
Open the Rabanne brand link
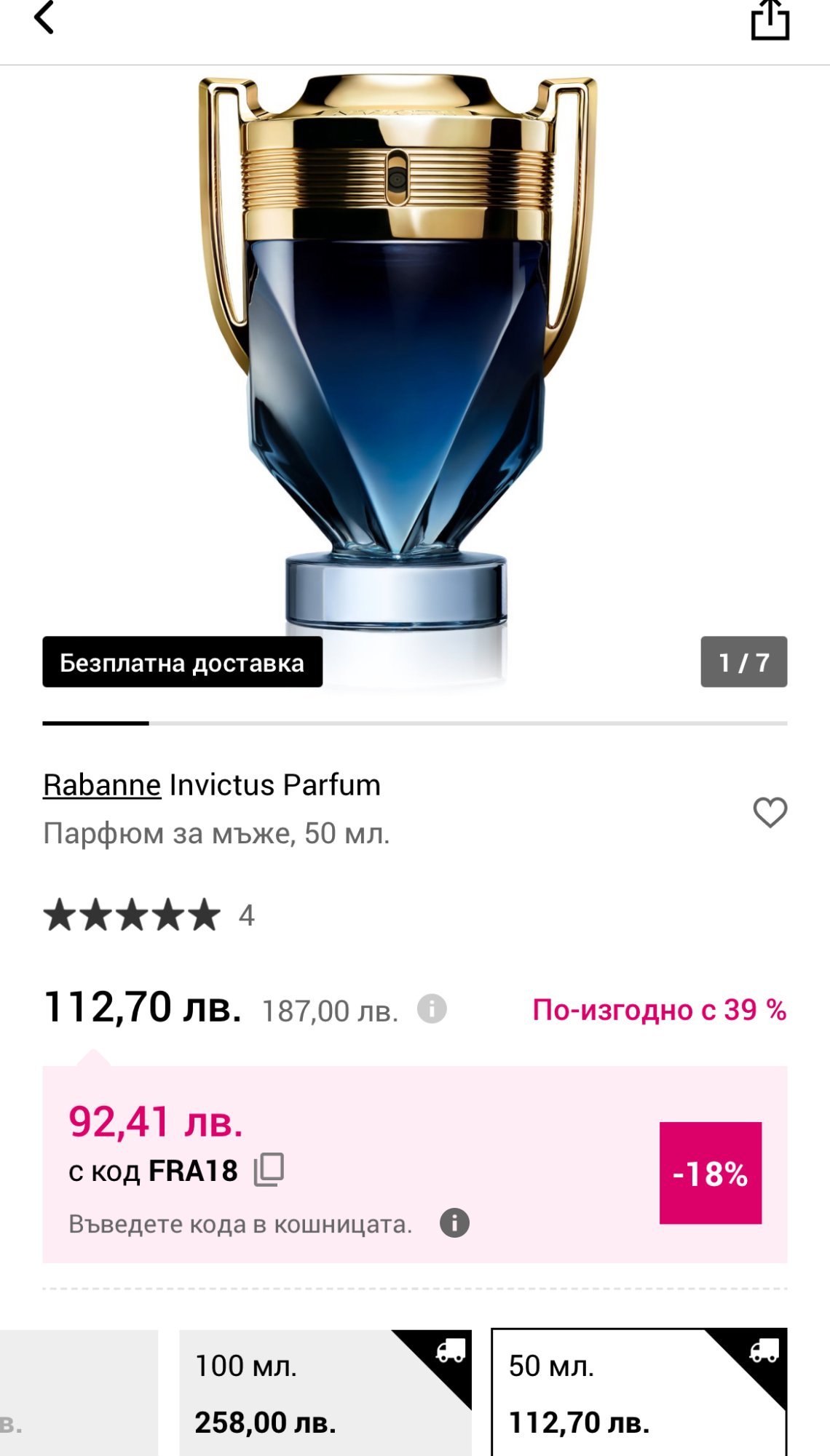(x=102, y=785)
